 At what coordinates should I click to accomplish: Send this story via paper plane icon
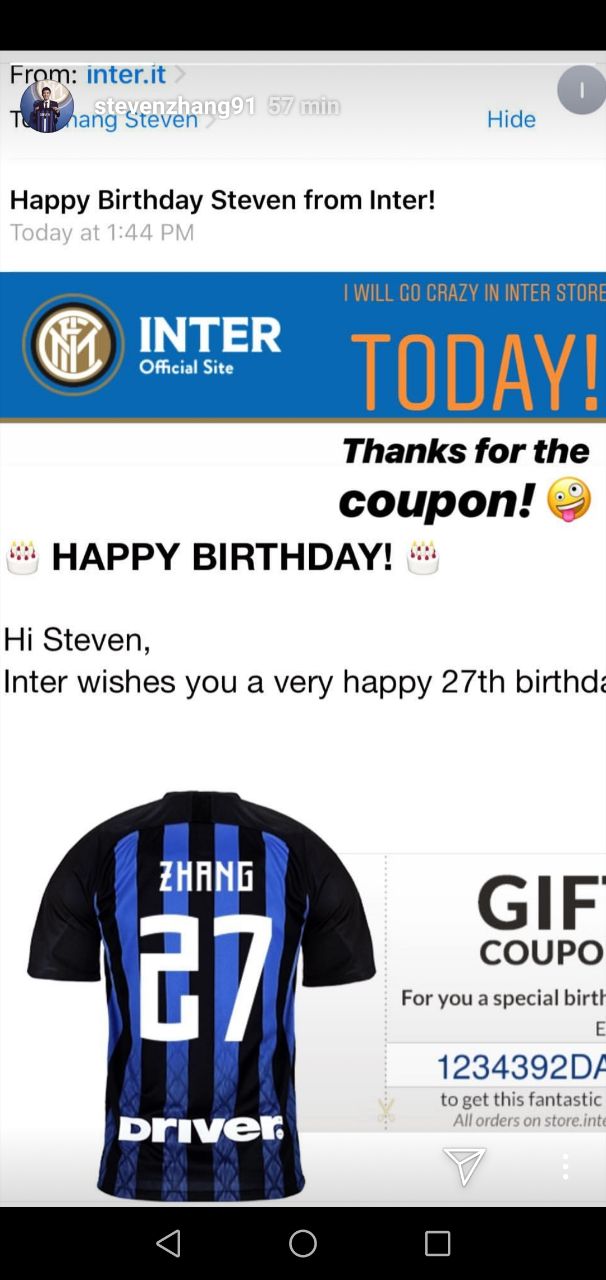click(464, 1166)
